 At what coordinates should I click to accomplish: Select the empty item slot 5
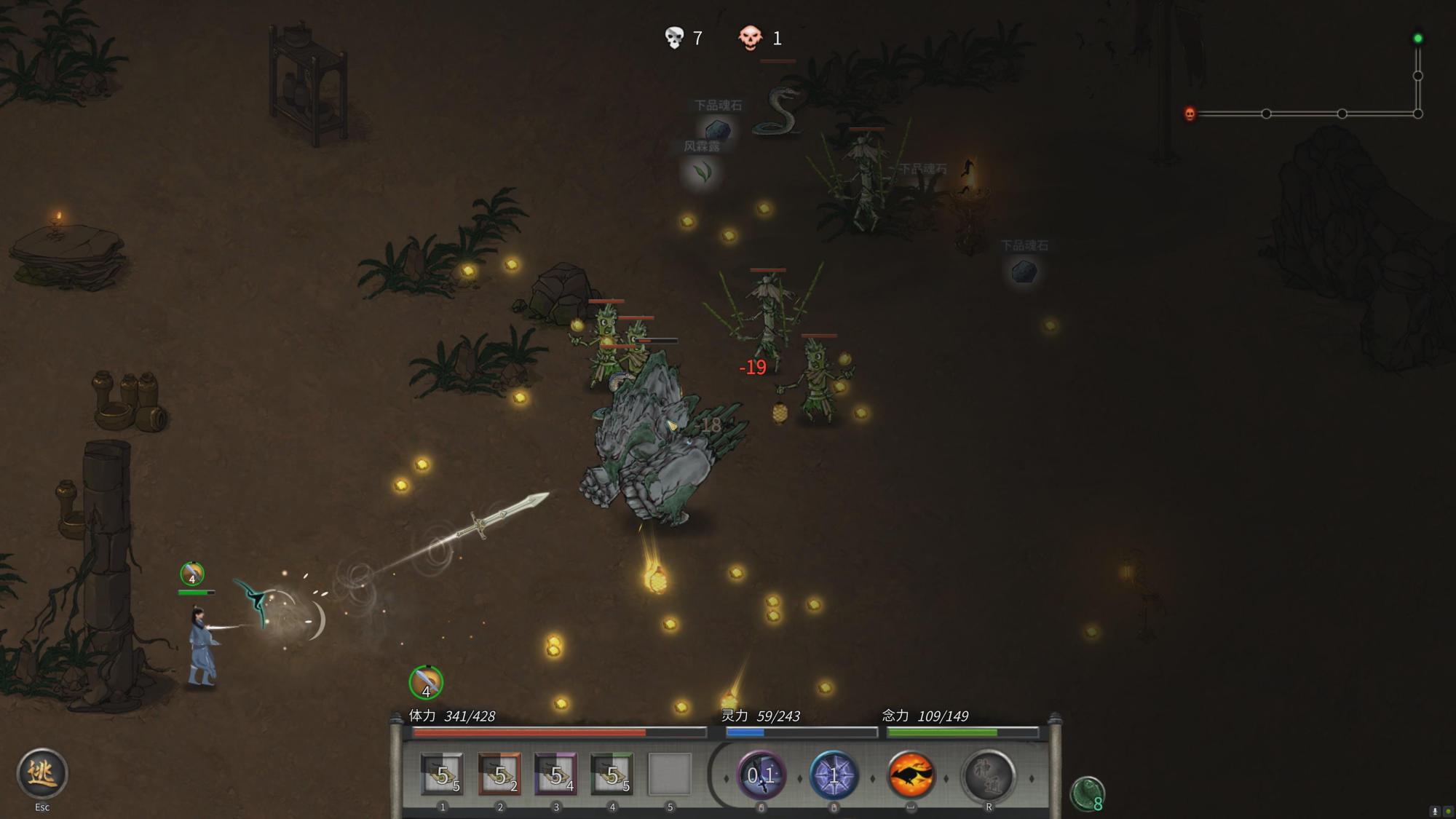pos(669,774)
